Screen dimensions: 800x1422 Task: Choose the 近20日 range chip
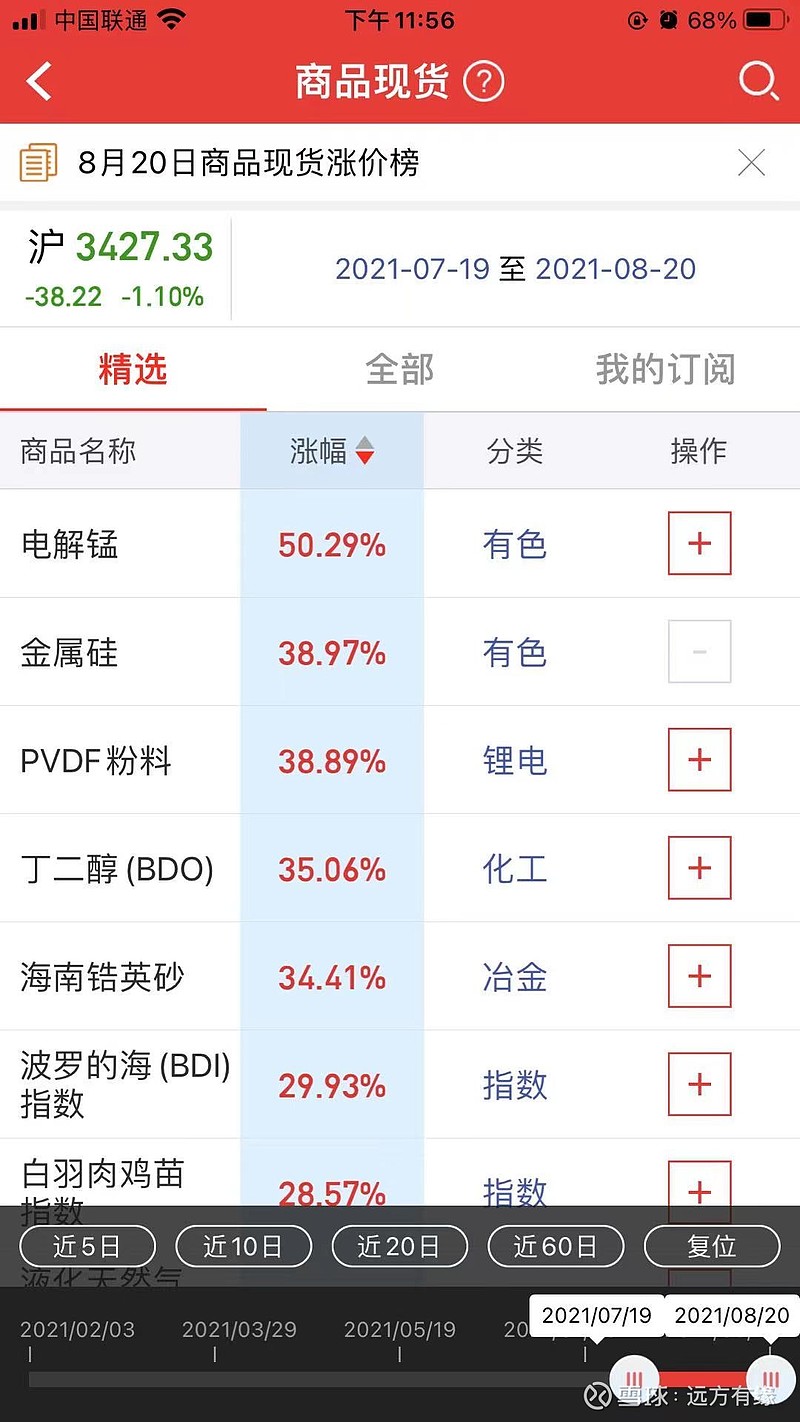[400, 1247]
